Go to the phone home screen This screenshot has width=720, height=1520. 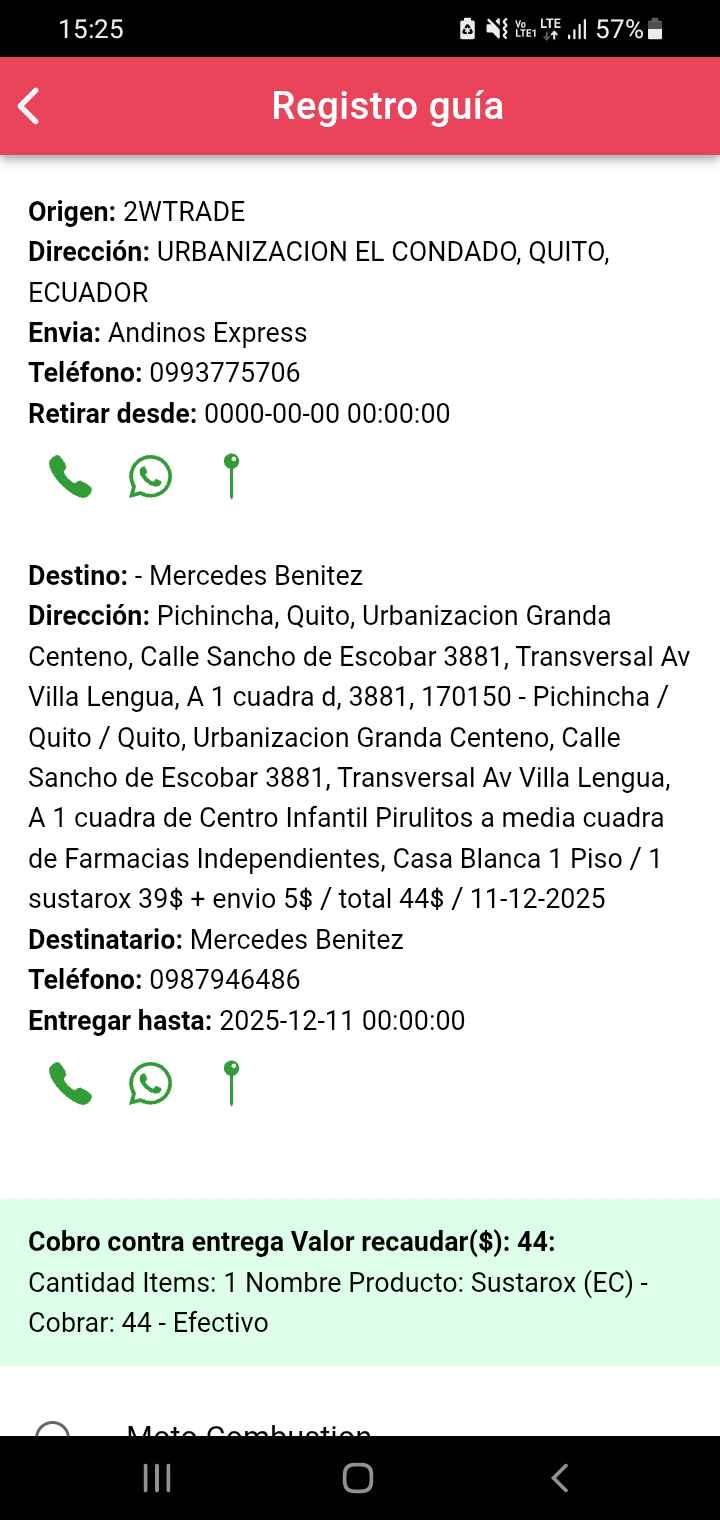358,1478
